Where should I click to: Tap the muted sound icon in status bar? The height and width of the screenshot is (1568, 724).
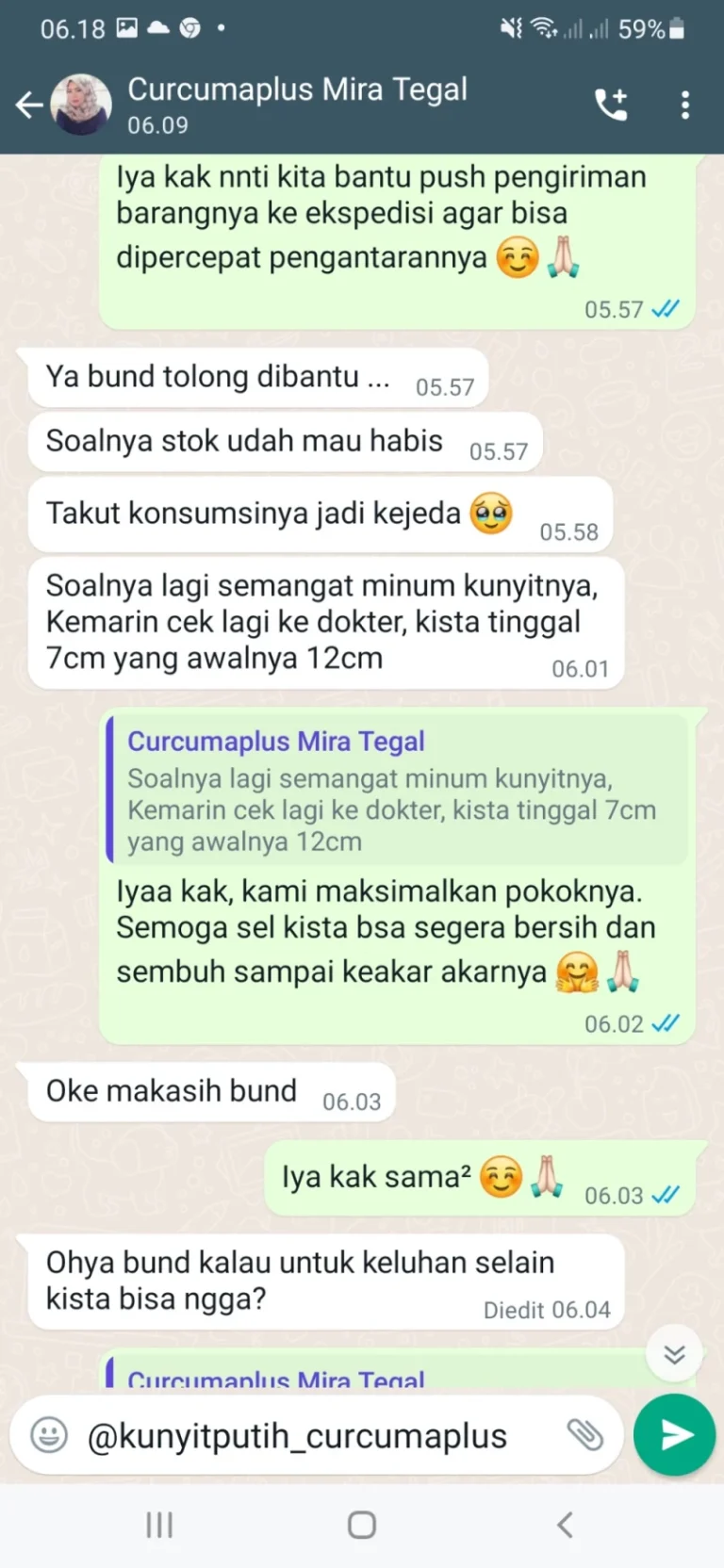pyautogui.click(x=509, y=29)
